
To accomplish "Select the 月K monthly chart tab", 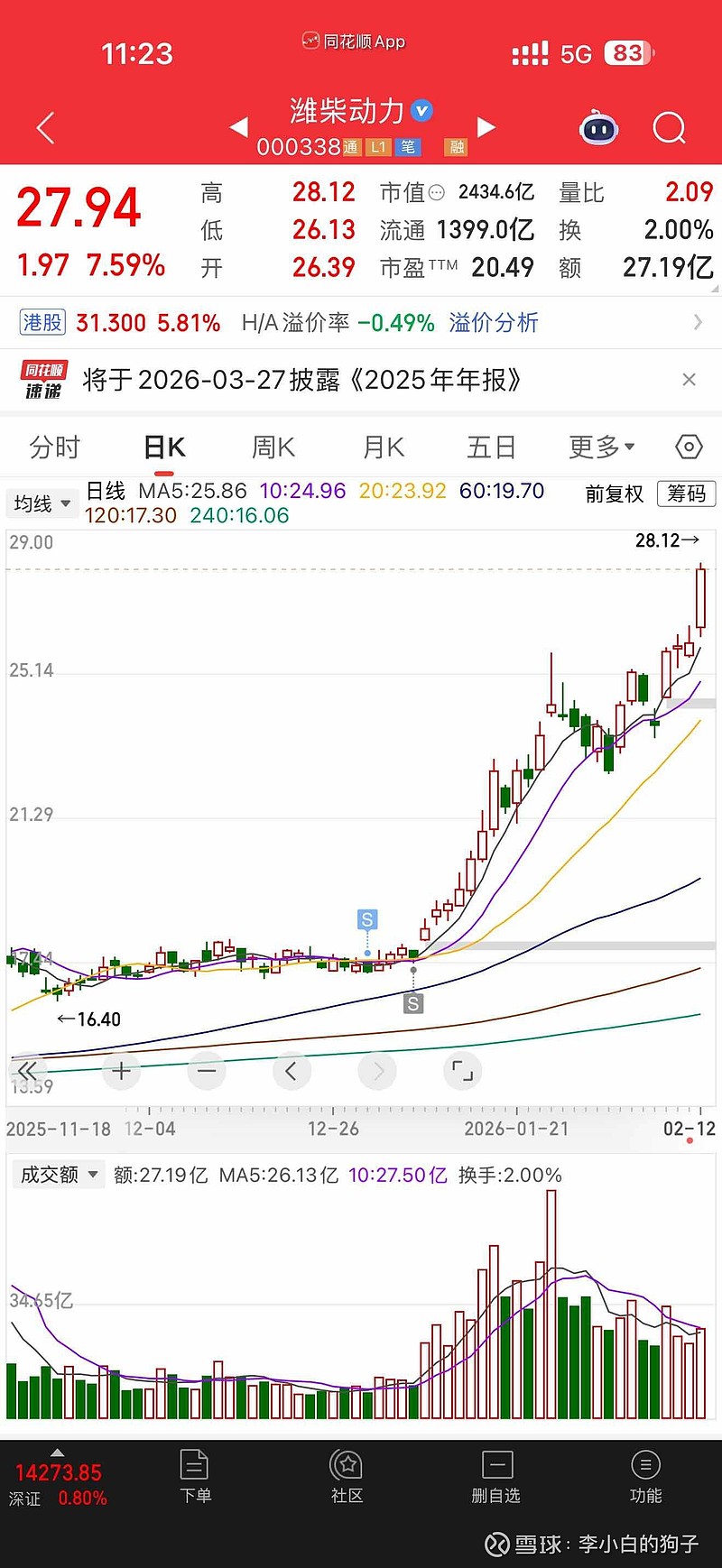I will pos(384,447).
